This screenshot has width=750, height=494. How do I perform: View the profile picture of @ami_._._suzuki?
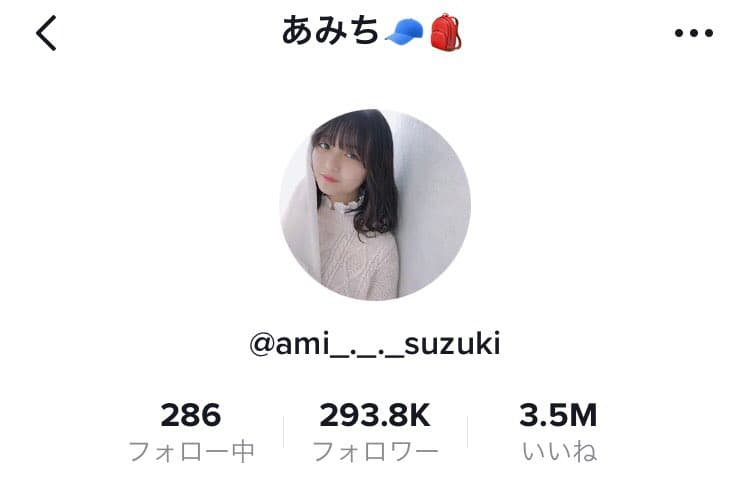(x=375, y=205)
